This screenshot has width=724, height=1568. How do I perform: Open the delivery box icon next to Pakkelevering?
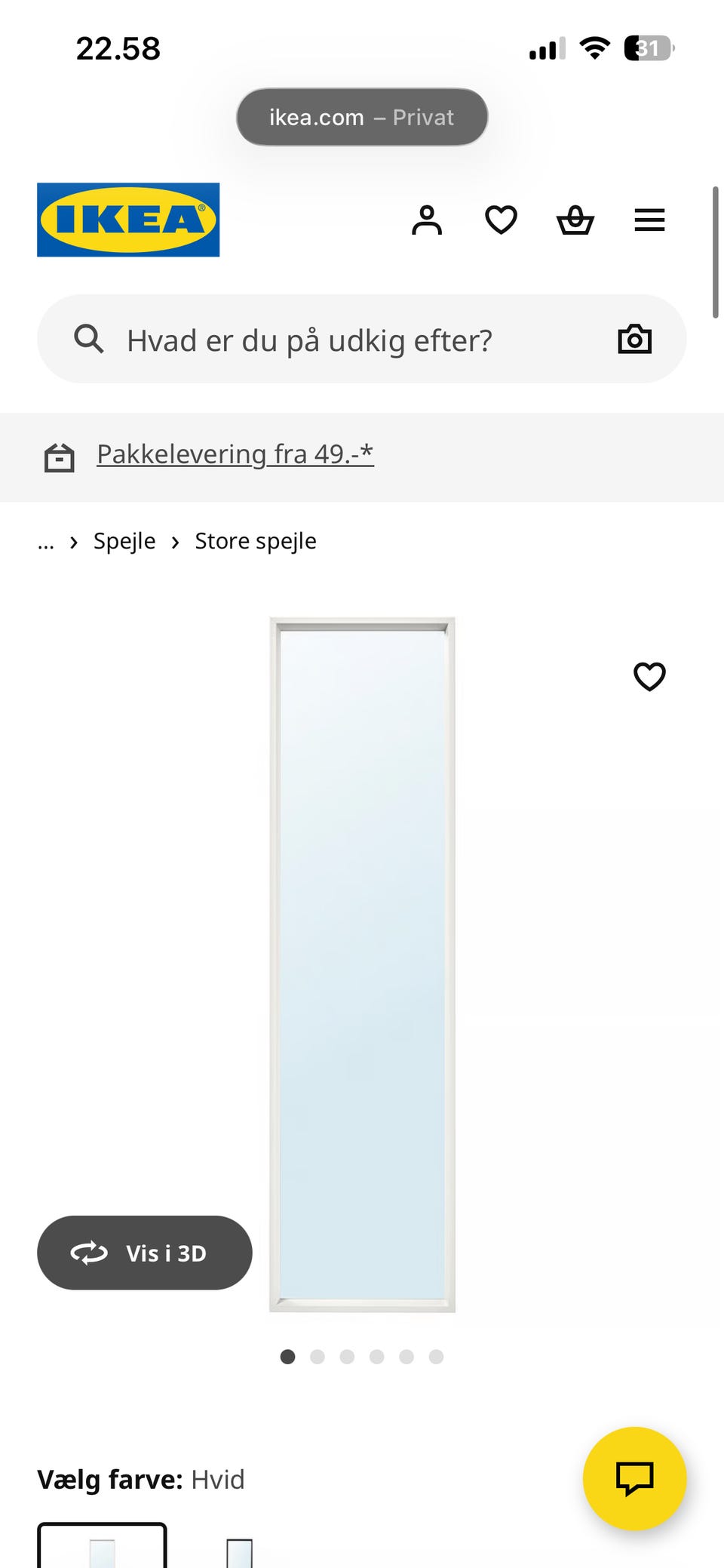pyautogui.click(x=60, y=457)
